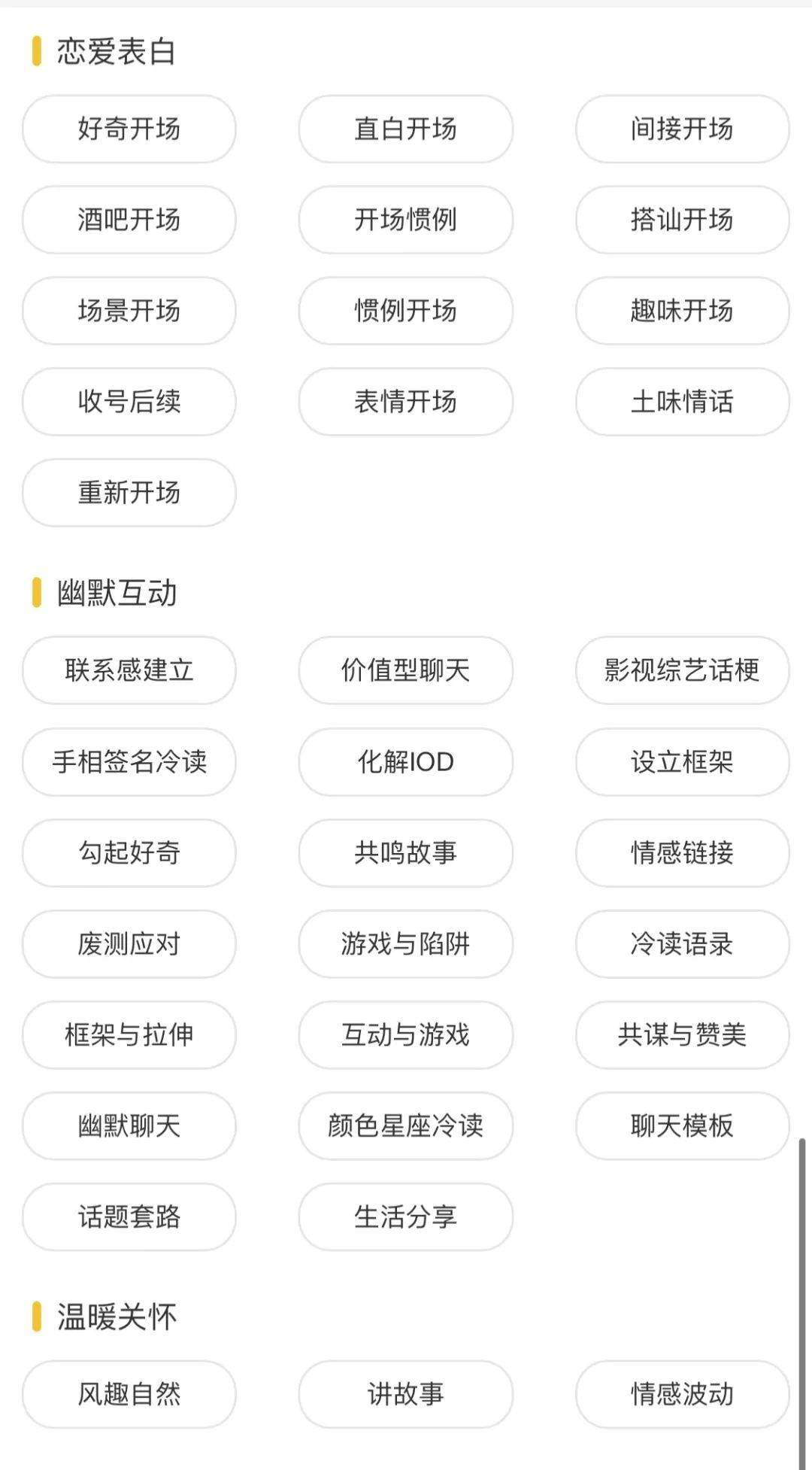
Task: Choose the 共谋与赞美 chip
Action: coord(683,1035)
